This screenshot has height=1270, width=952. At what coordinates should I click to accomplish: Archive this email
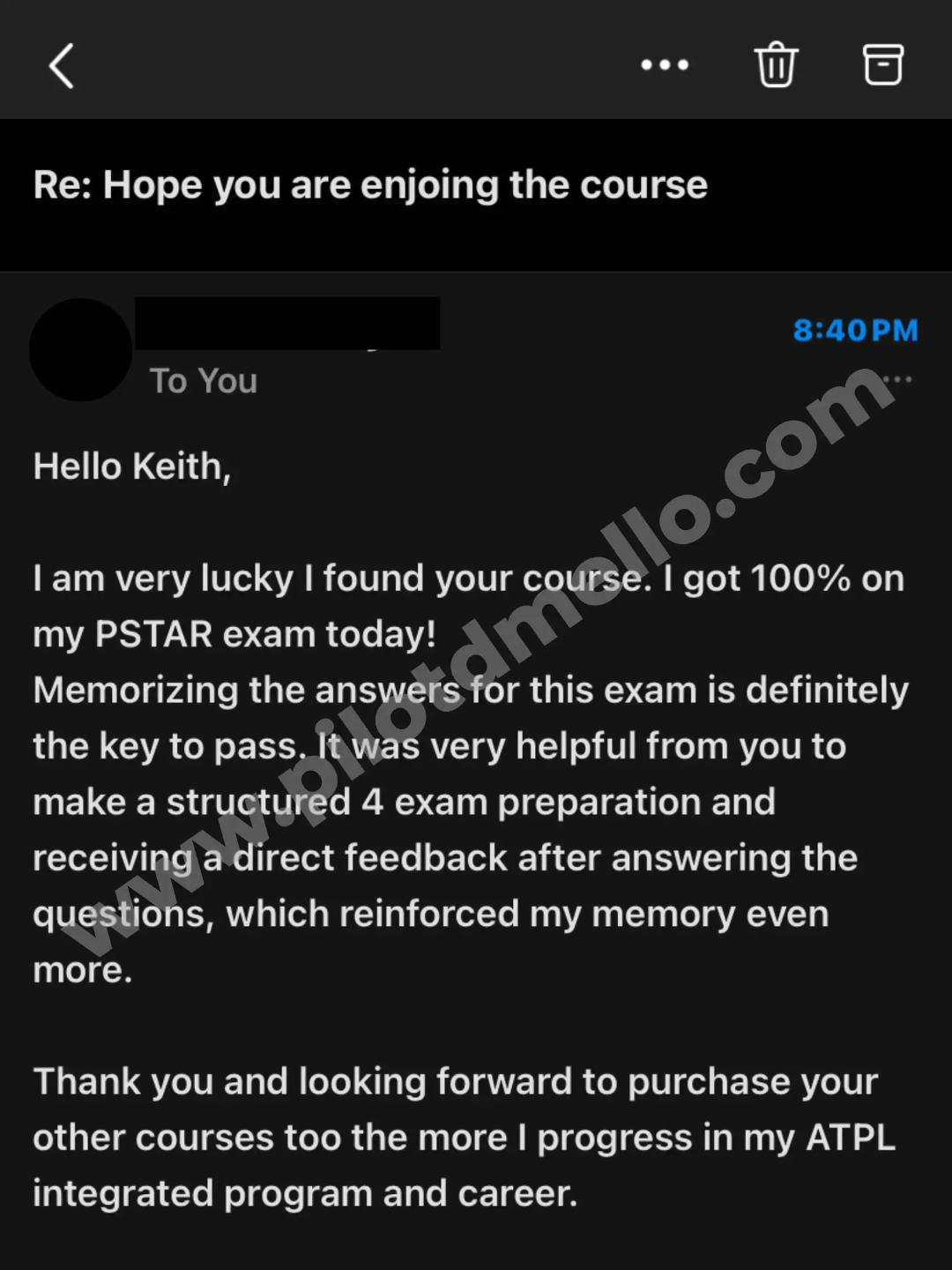[x=882, y=64]
